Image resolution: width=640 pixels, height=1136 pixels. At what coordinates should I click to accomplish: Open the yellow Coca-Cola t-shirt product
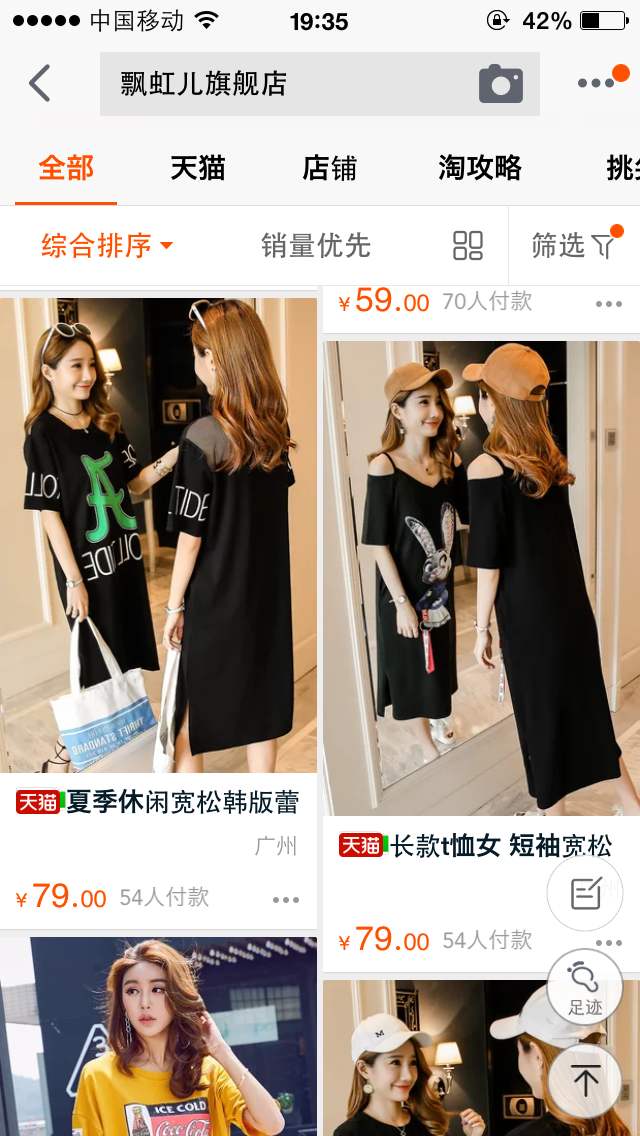pos(158,1040)
